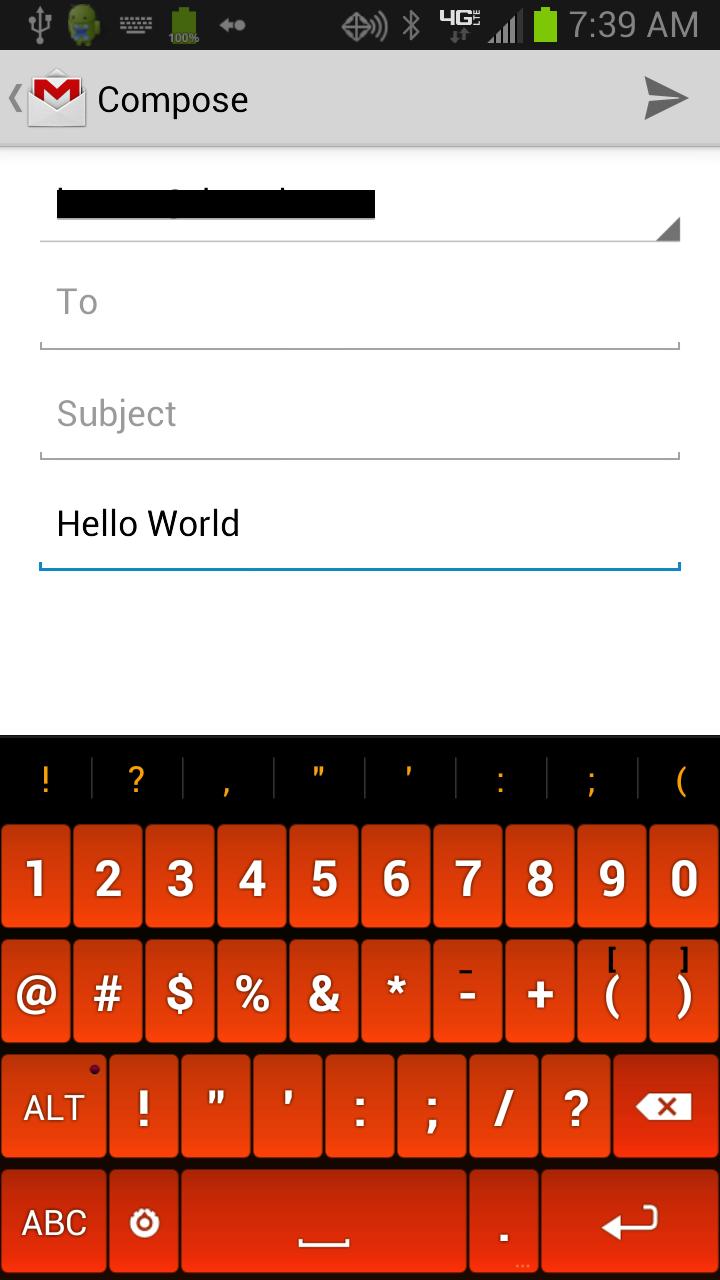Switch keyboard to letters with the ABC key

(52, 1220)
